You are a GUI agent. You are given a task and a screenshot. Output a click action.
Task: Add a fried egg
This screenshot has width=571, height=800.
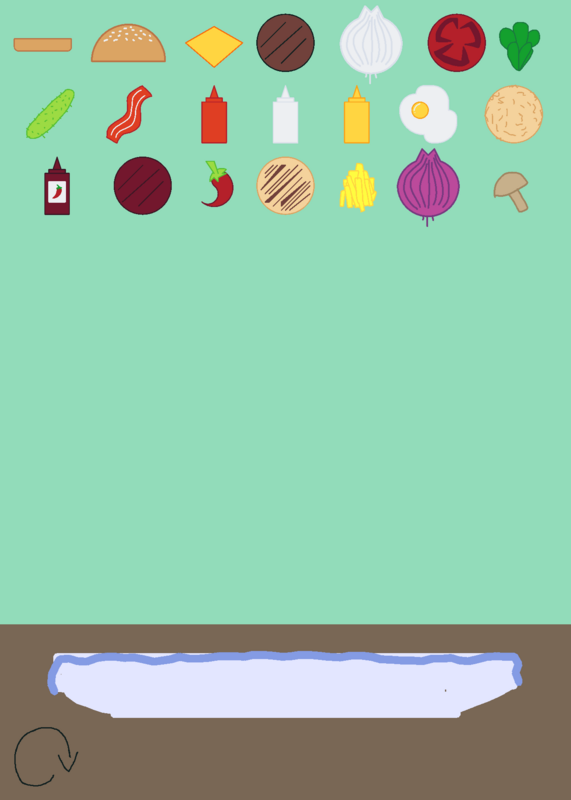pos(428,114)
